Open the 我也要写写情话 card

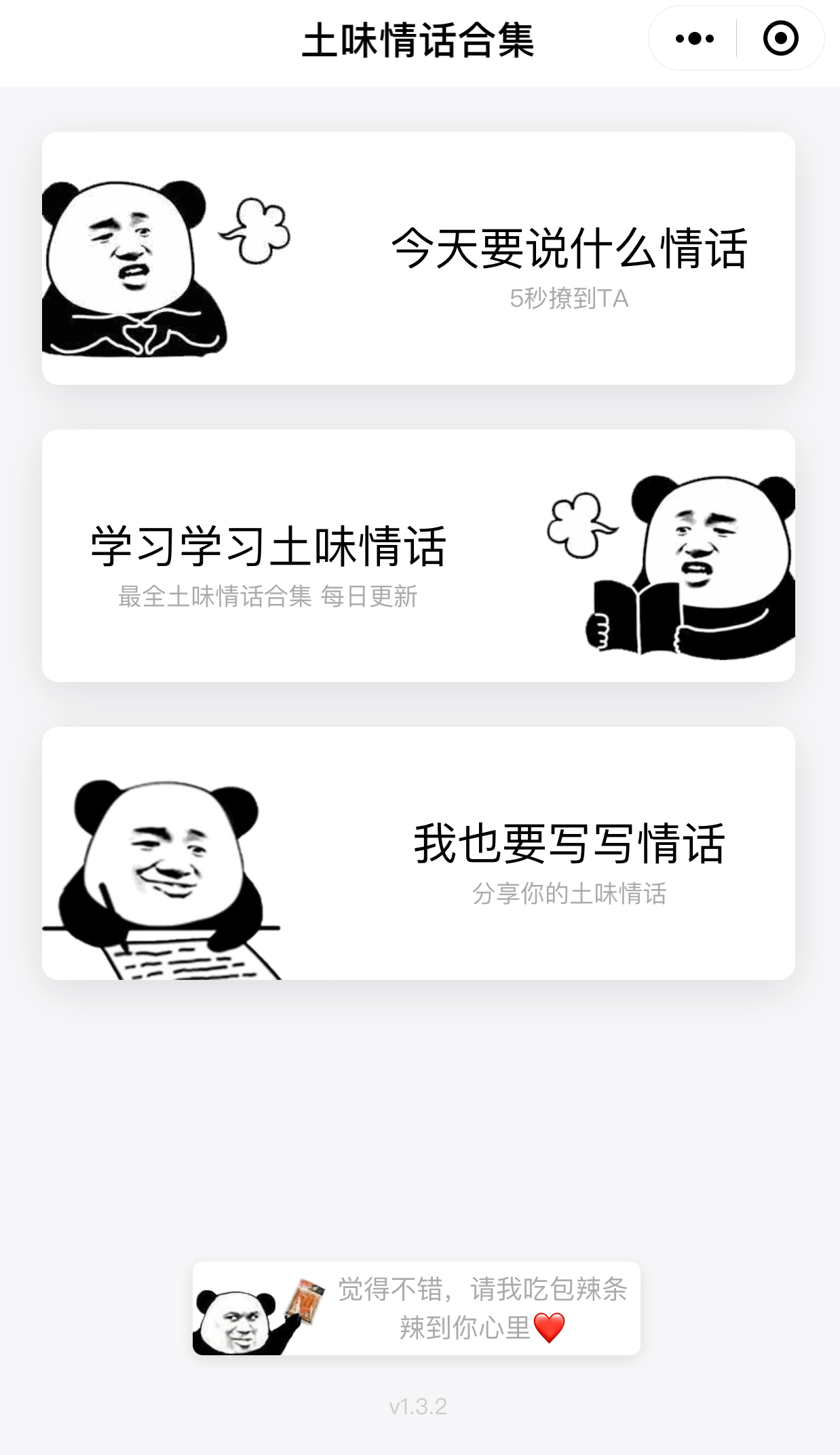(419, 853)
